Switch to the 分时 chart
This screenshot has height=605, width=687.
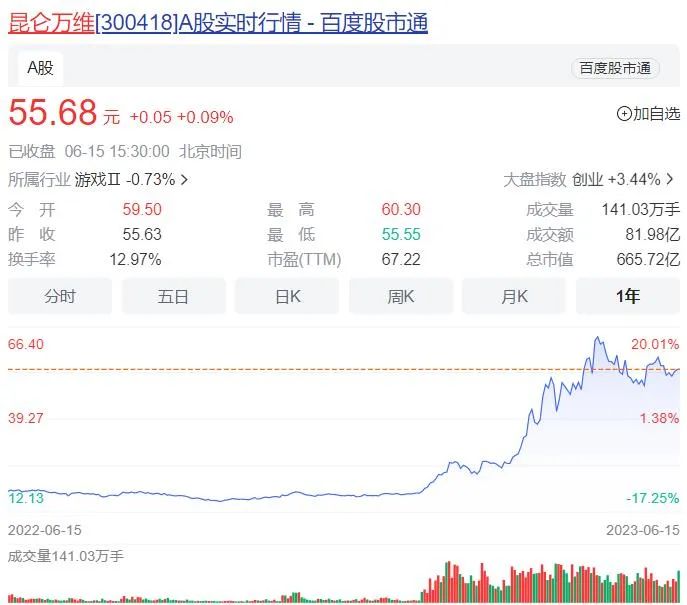60,297
